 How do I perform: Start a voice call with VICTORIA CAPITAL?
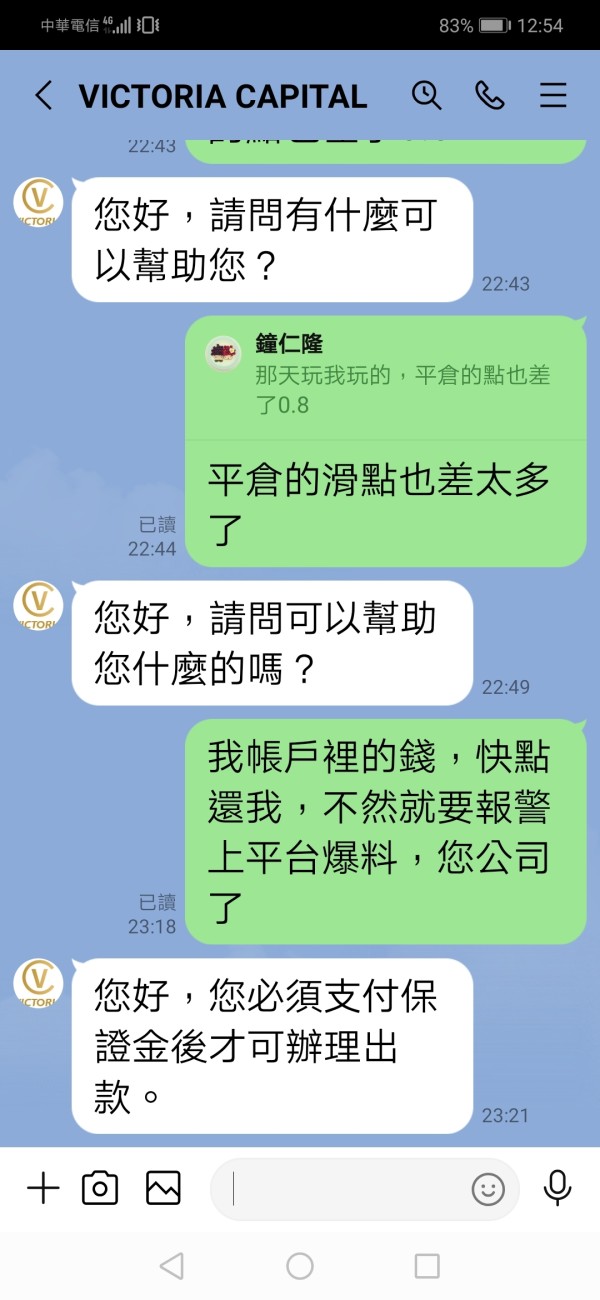[490, 95]
